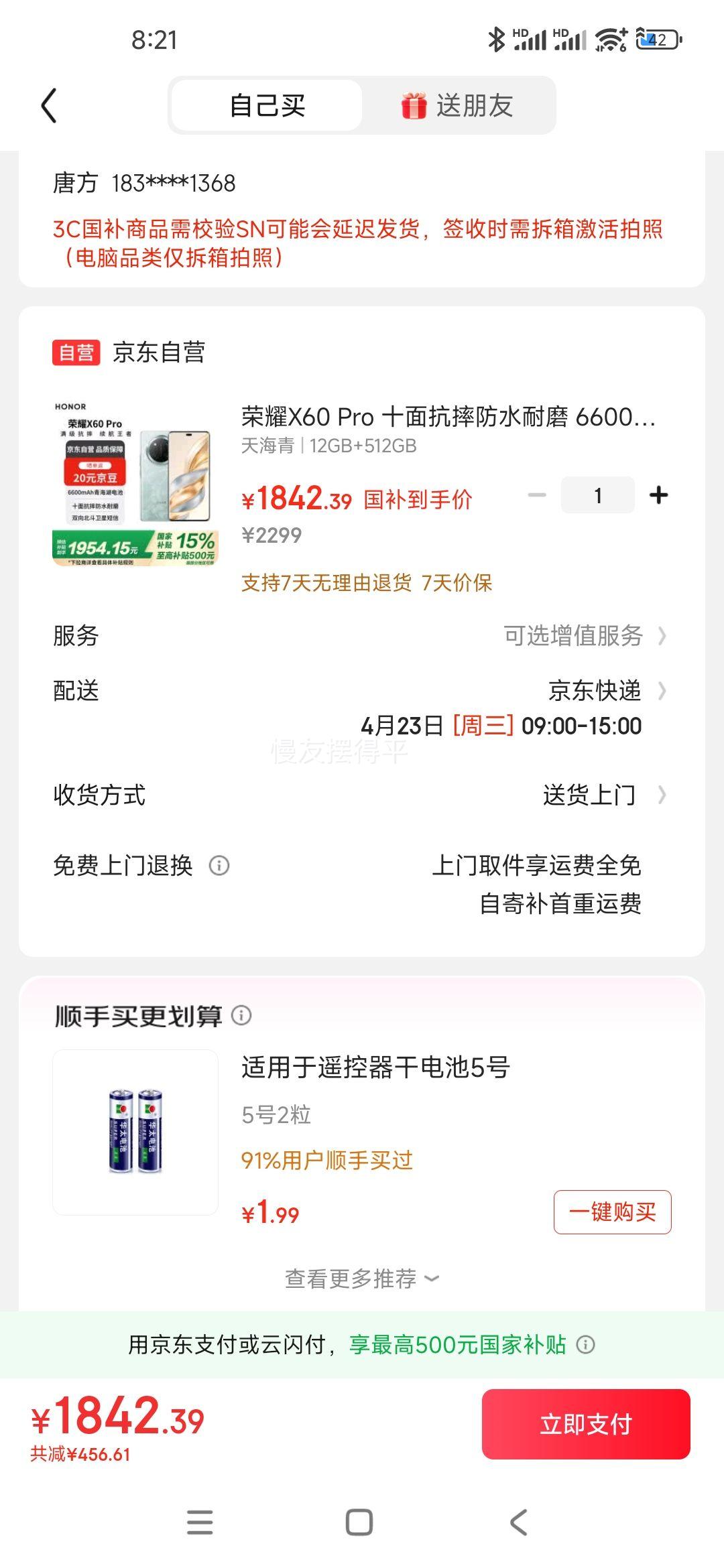This screenshot has width=724, height=1568.
Task: Tap the gift icon beside 送朋友
Action: coord(413,105)
